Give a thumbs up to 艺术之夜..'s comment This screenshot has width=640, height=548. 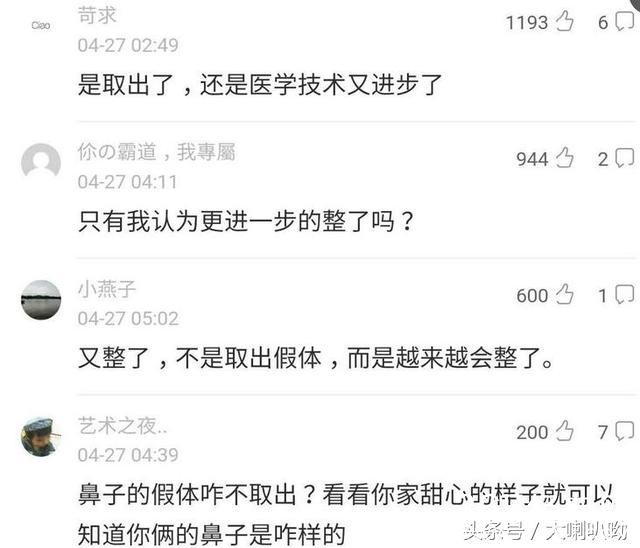coord(565,431)
